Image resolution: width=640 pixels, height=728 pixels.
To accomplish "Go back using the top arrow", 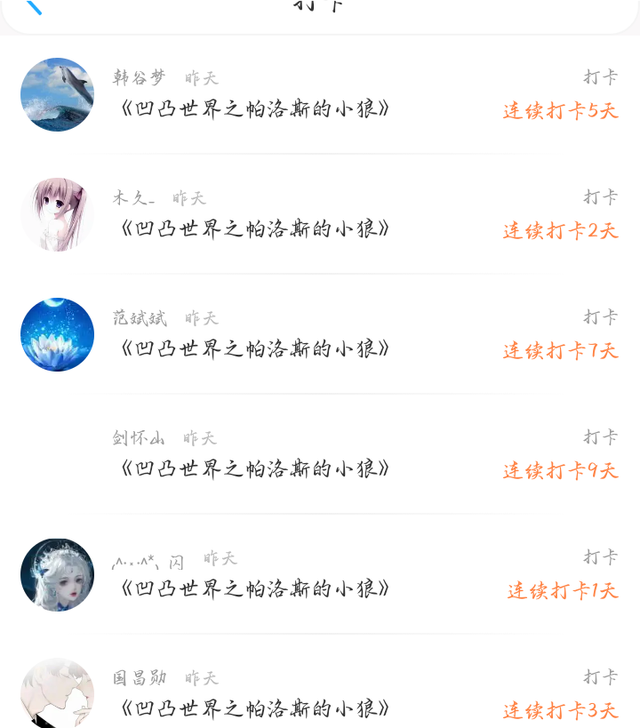I will (31, 5).
